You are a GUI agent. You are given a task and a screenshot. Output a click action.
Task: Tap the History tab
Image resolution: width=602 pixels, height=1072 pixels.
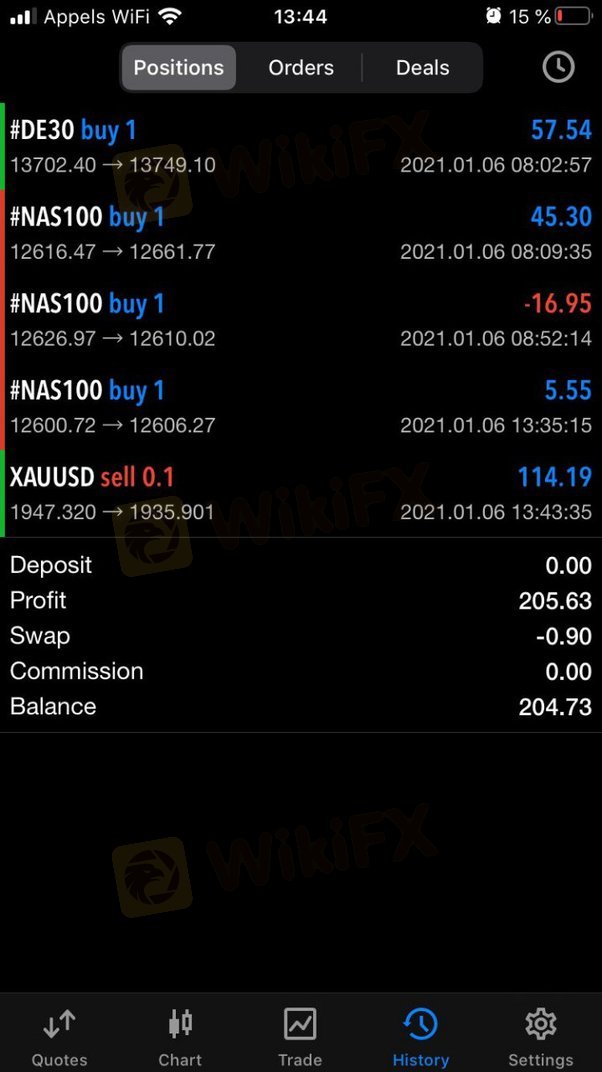(x=420, y=1036)
